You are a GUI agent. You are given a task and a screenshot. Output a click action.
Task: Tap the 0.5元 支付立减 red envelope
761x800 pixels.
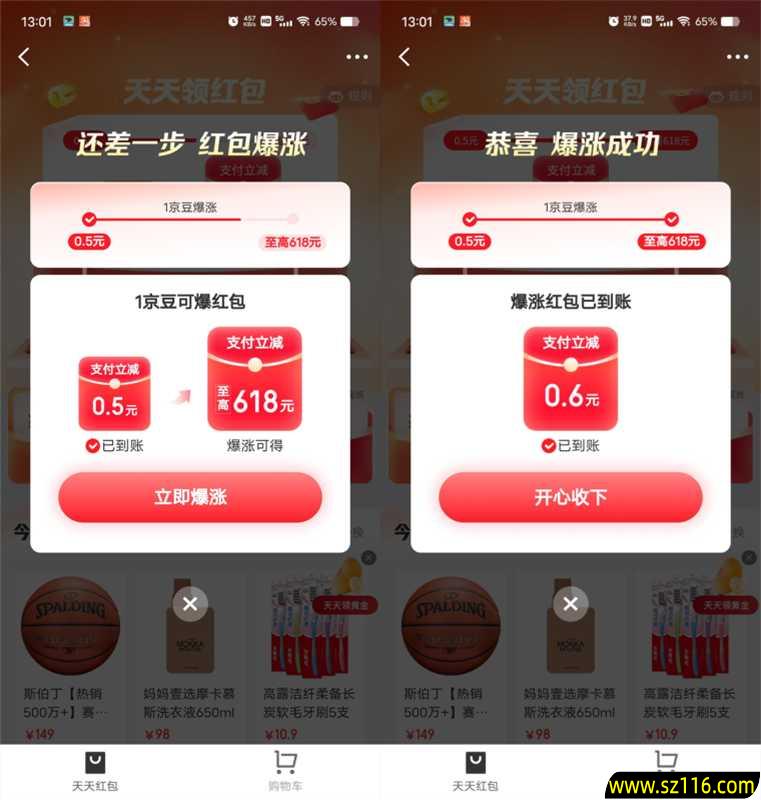point(115,390)
